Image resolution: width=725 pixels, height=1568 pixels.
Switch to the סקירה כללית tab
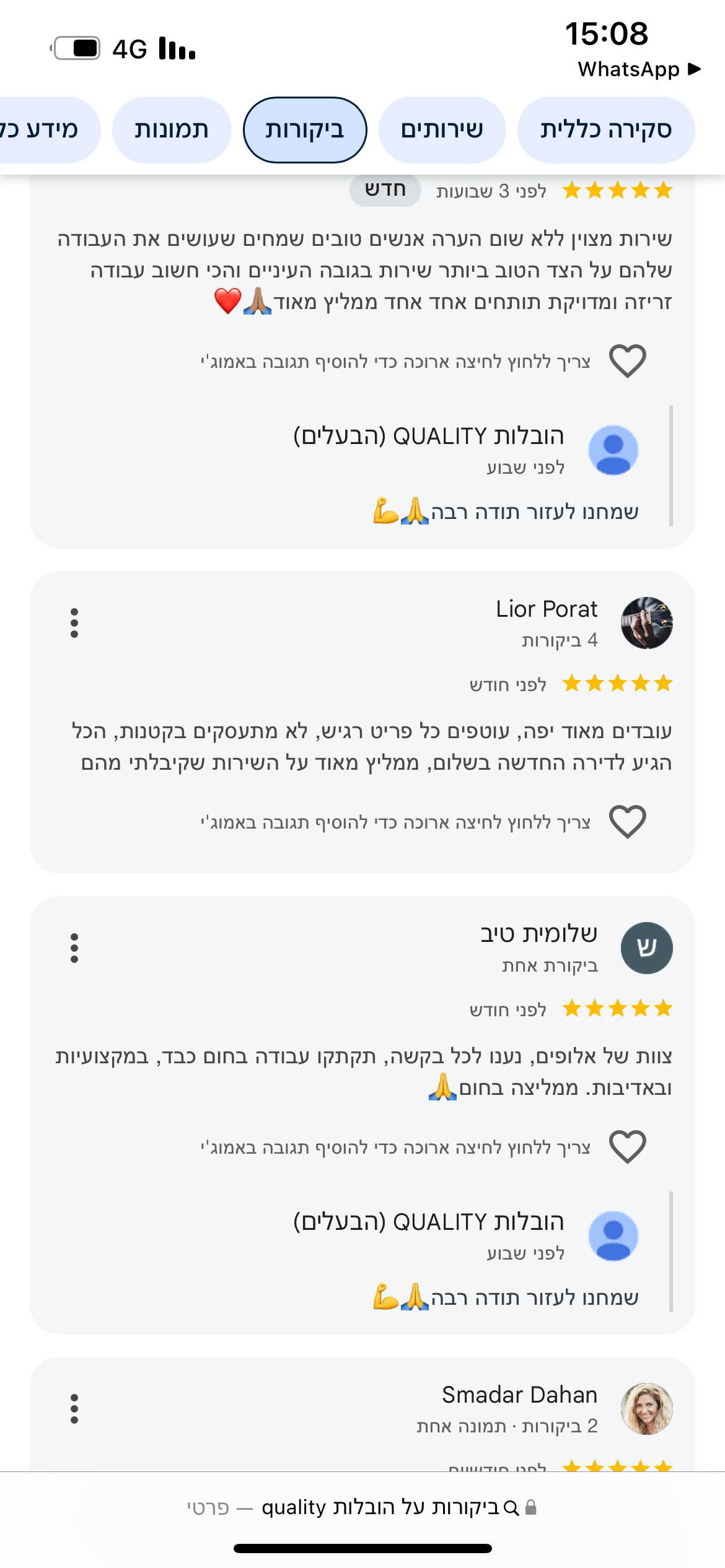pyautogui.click(x=605, y=130)
